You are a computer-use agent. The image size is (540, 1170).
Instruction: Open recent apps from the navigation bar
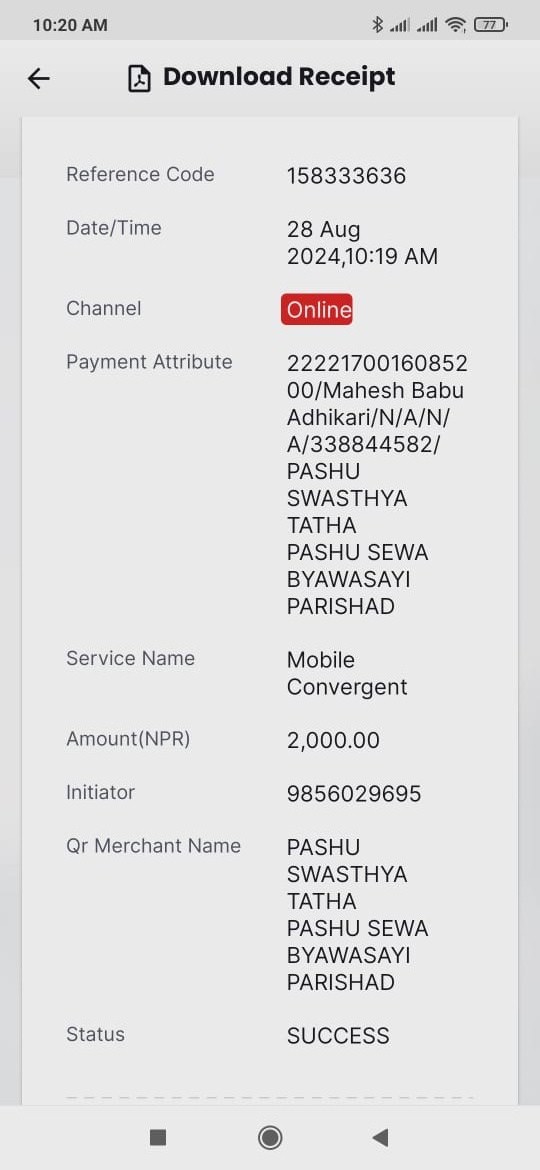(x=157, y=1137)
